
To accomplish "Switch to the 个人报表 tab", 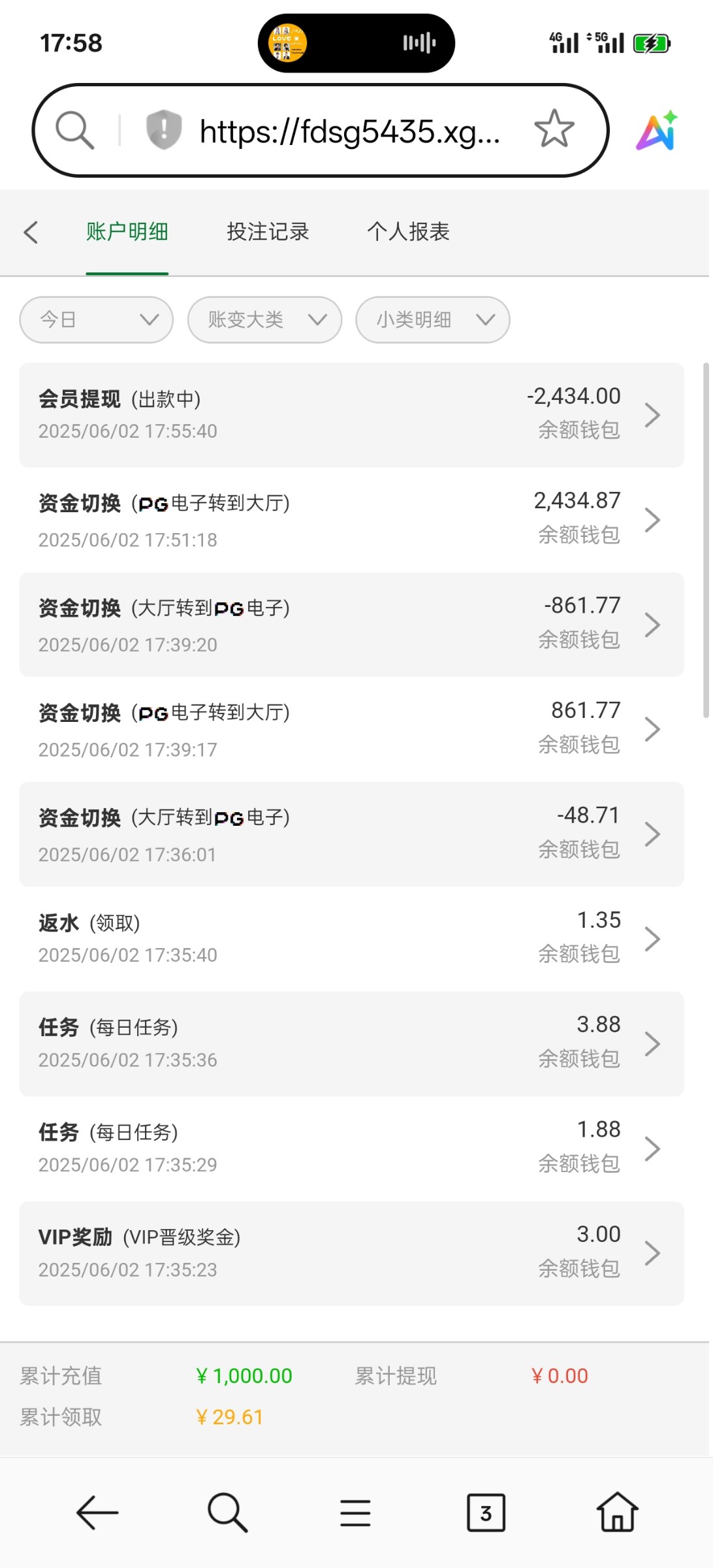I will point(408,232).
